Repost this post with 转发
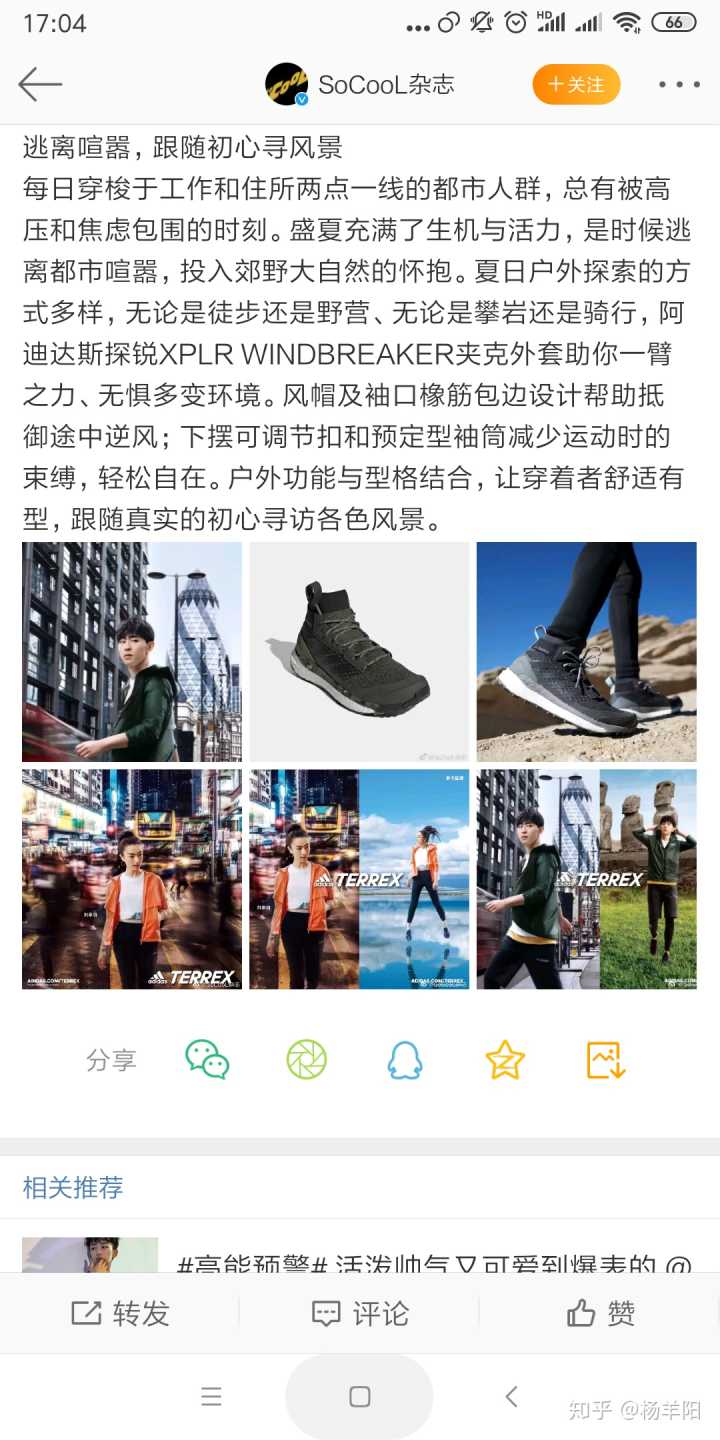 [x=120, y=1313]
